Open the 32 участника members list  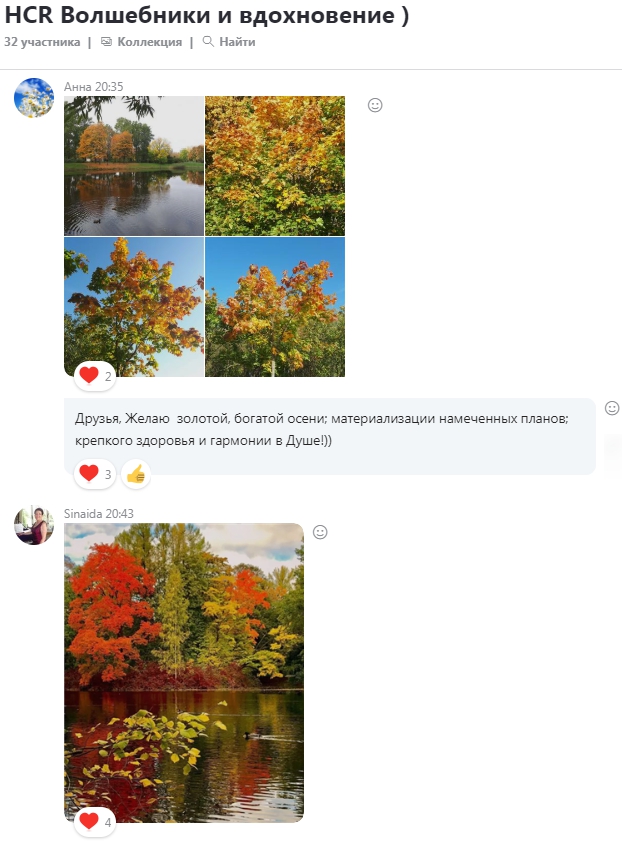tap(42, 42)
